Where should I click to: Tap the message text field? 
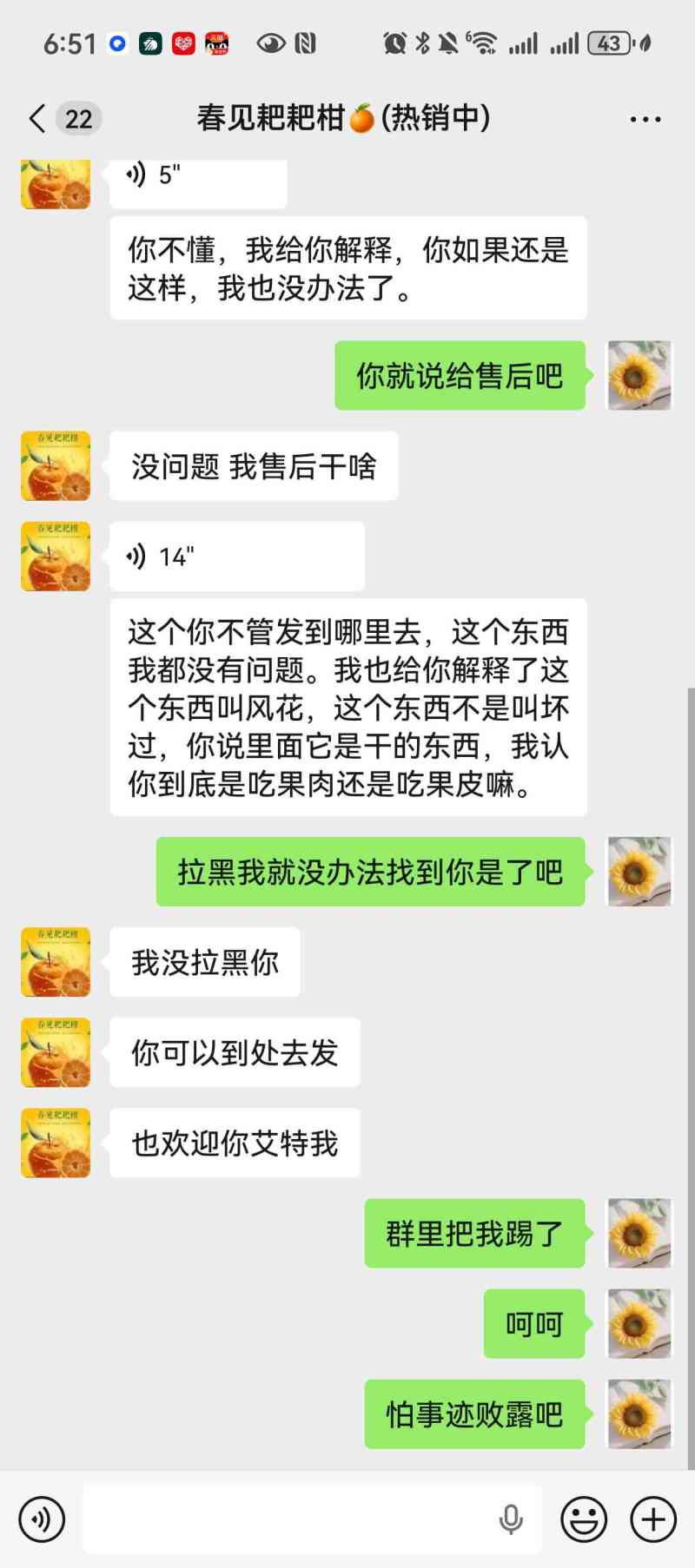pos(287,1519)
